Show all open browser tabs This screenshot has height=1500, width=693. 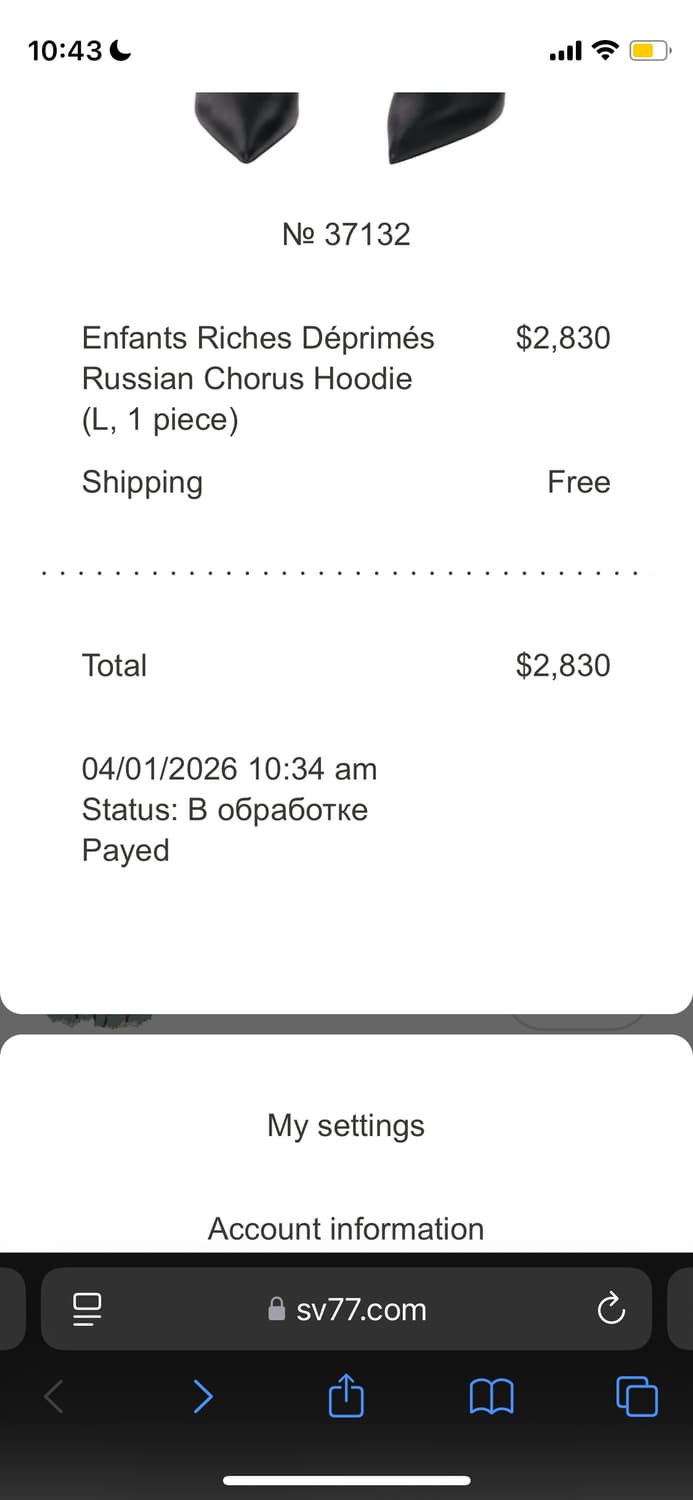tap(636, 1396)
